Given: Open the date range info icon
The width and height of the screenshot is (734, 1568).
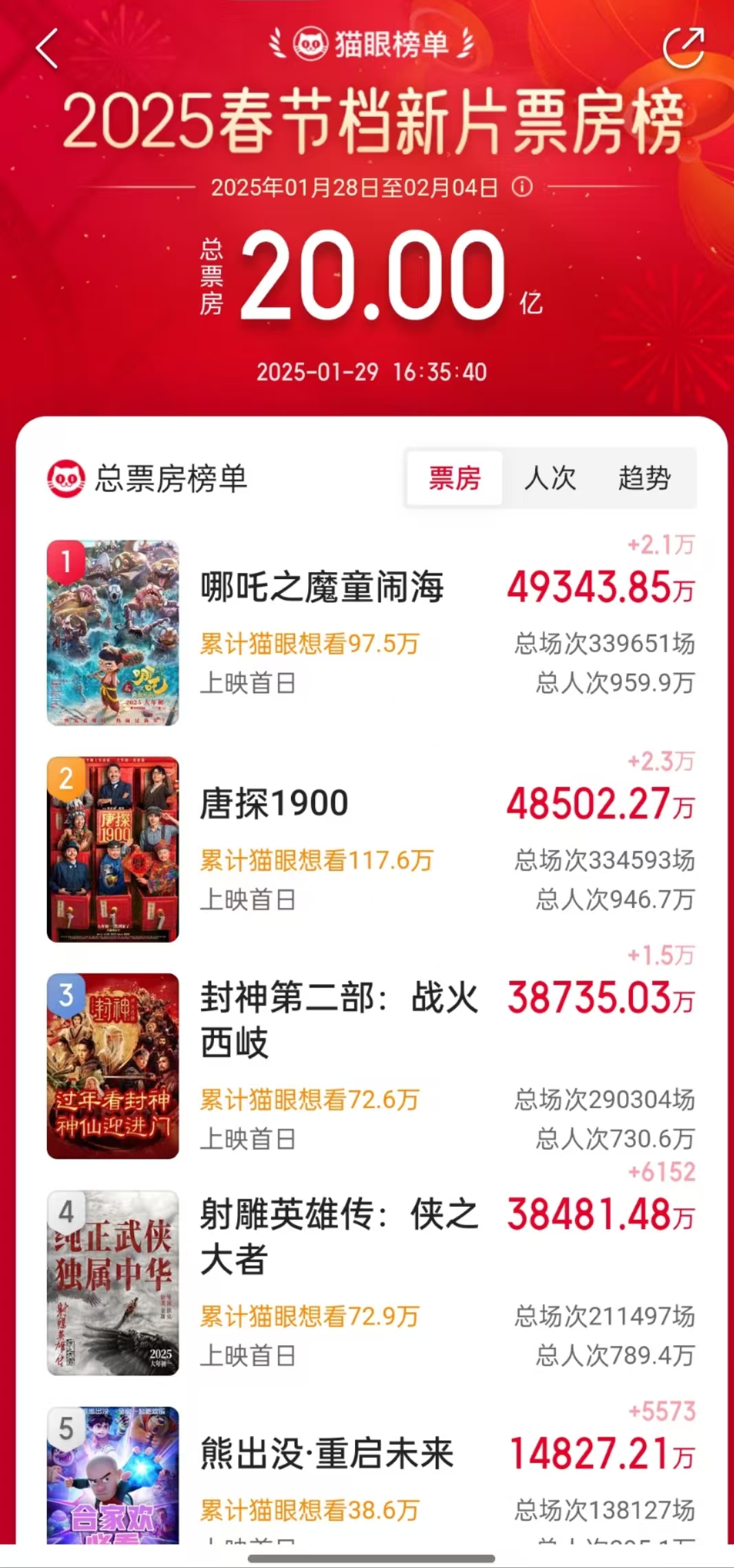Looking at the screenshot, I should (522, 187).
